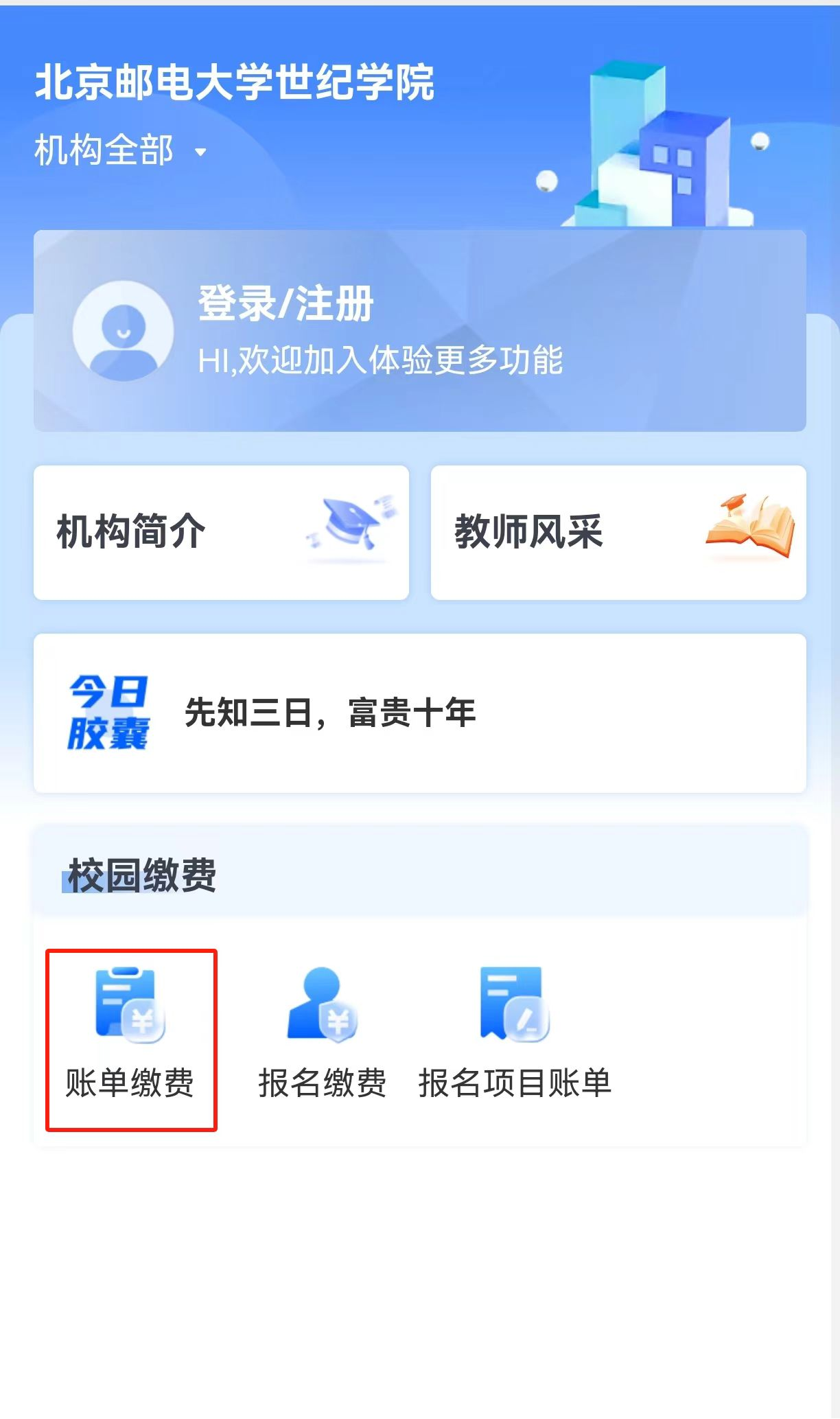Image resolution: width=840 pixels, height=1419 pixels.
Task: Tap 登录/注册 to log in
Action: tap(285, 303)
